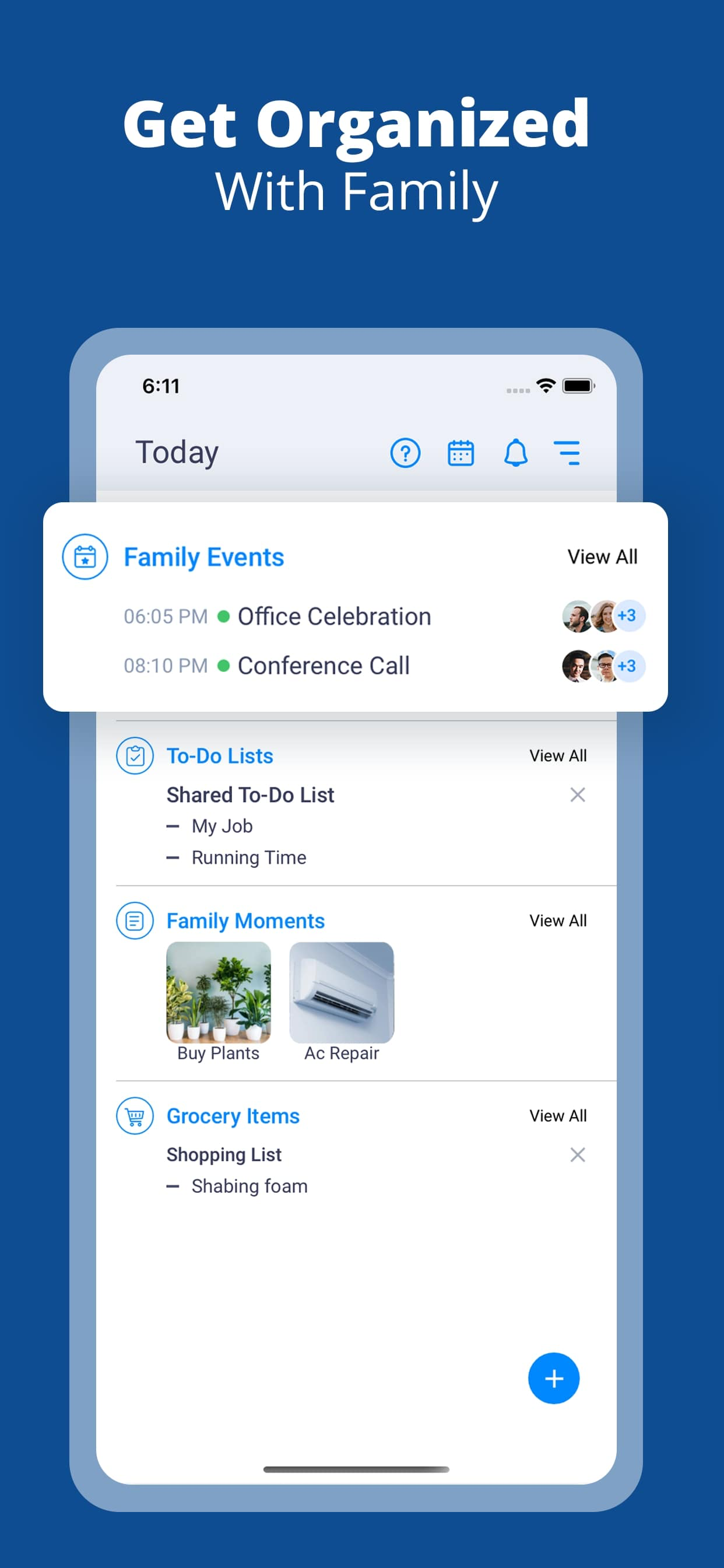This screenshot has width=724, height=1568.
Task: Open the filter menu icon top right
Action: click(x=568, y=452)
